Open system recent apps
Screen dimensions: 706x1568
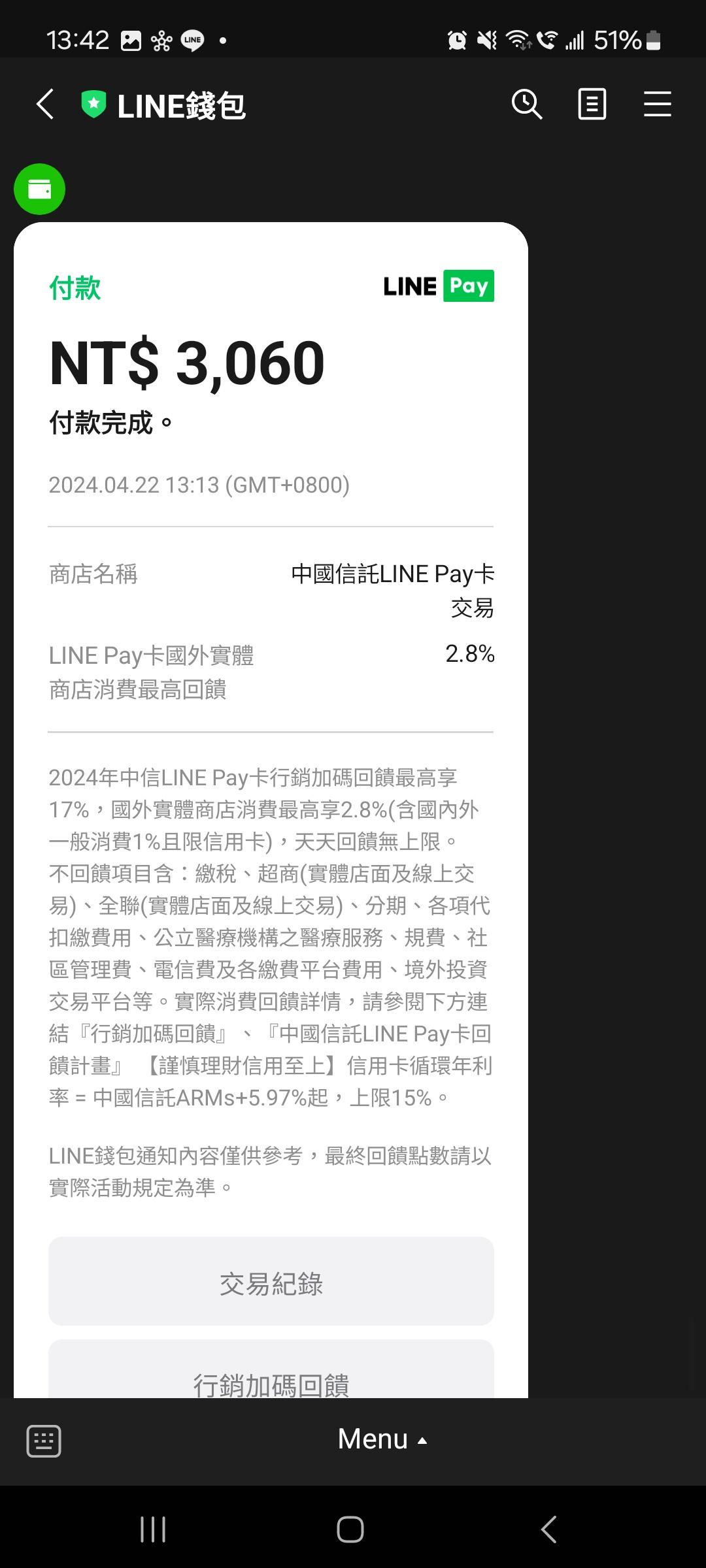coord(153,1529)
